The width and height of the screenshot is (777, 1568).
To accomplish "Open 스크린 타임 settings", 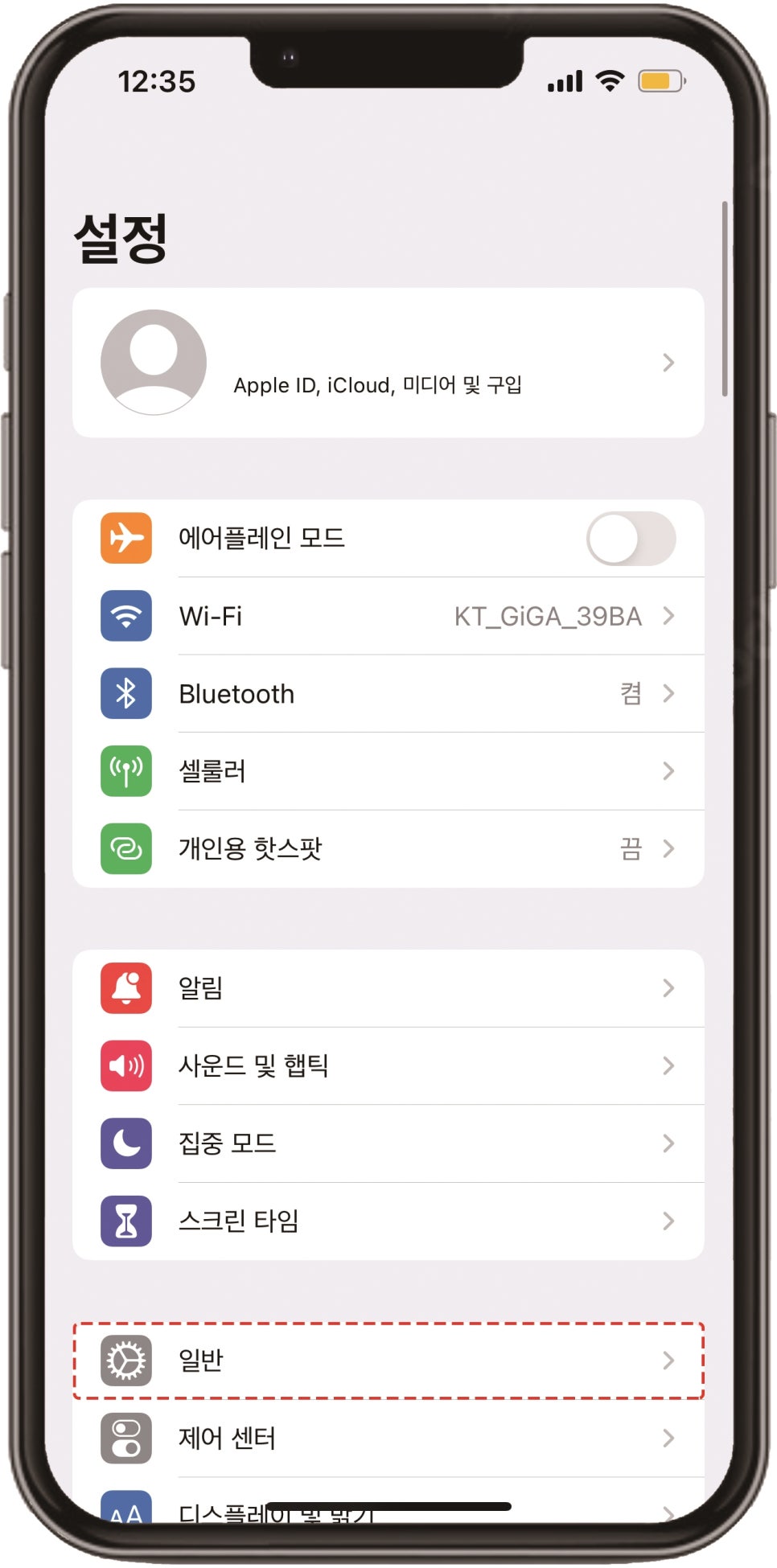I will [388, 1221].
